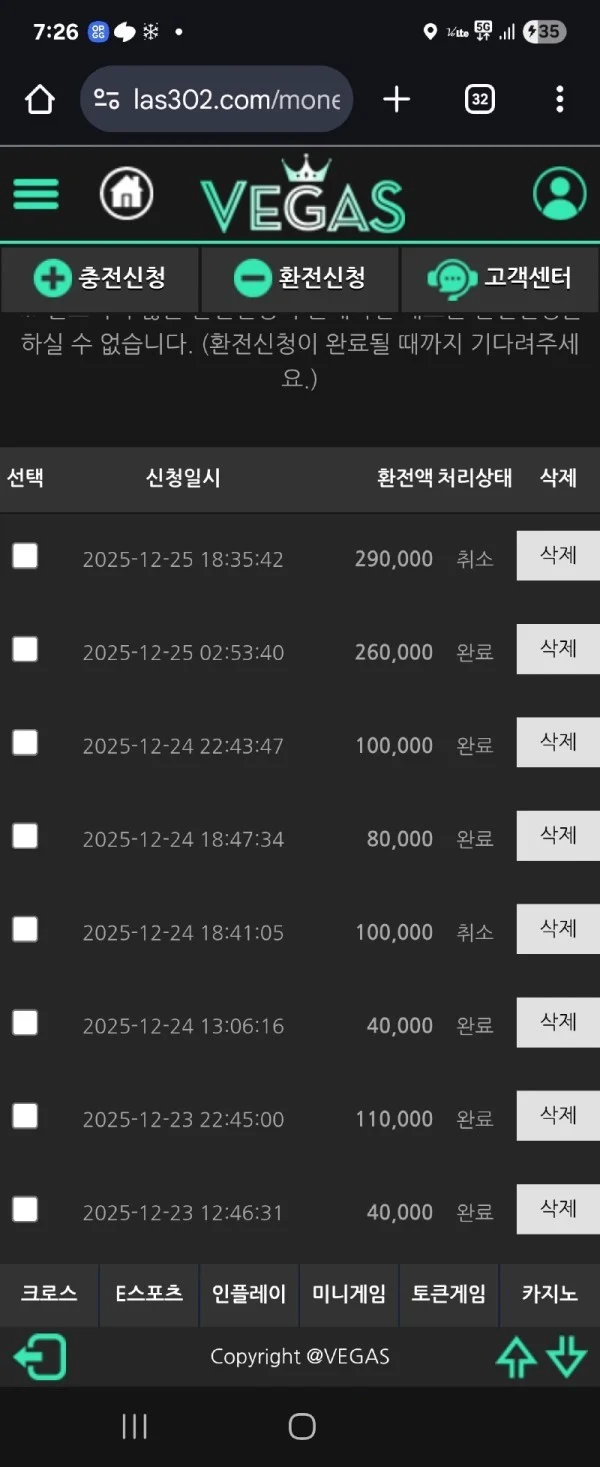
Task: Open 환전신청 withdrawal request
Action: pos(300,278)
